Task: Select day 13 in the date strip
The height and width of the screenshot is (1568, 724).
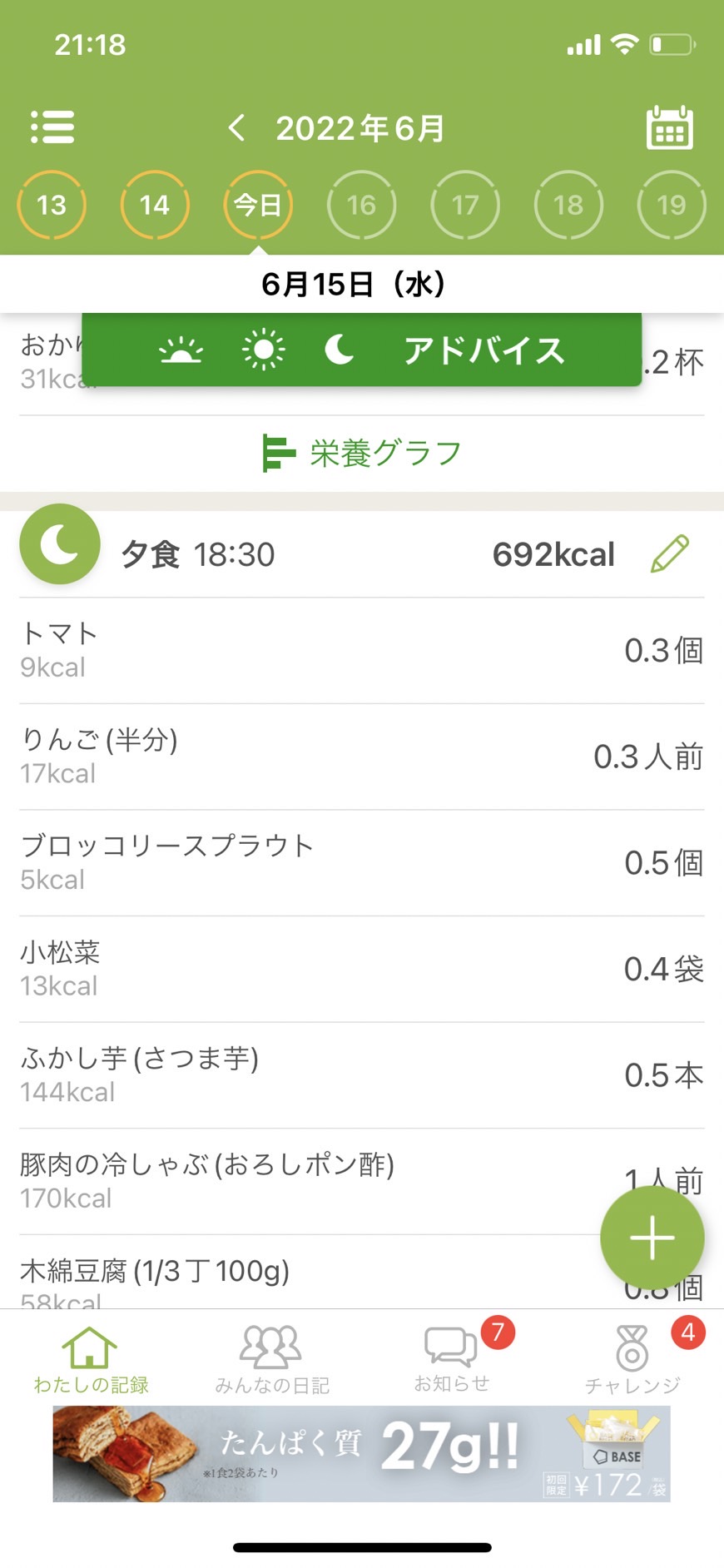Action: tap(52, 205)
